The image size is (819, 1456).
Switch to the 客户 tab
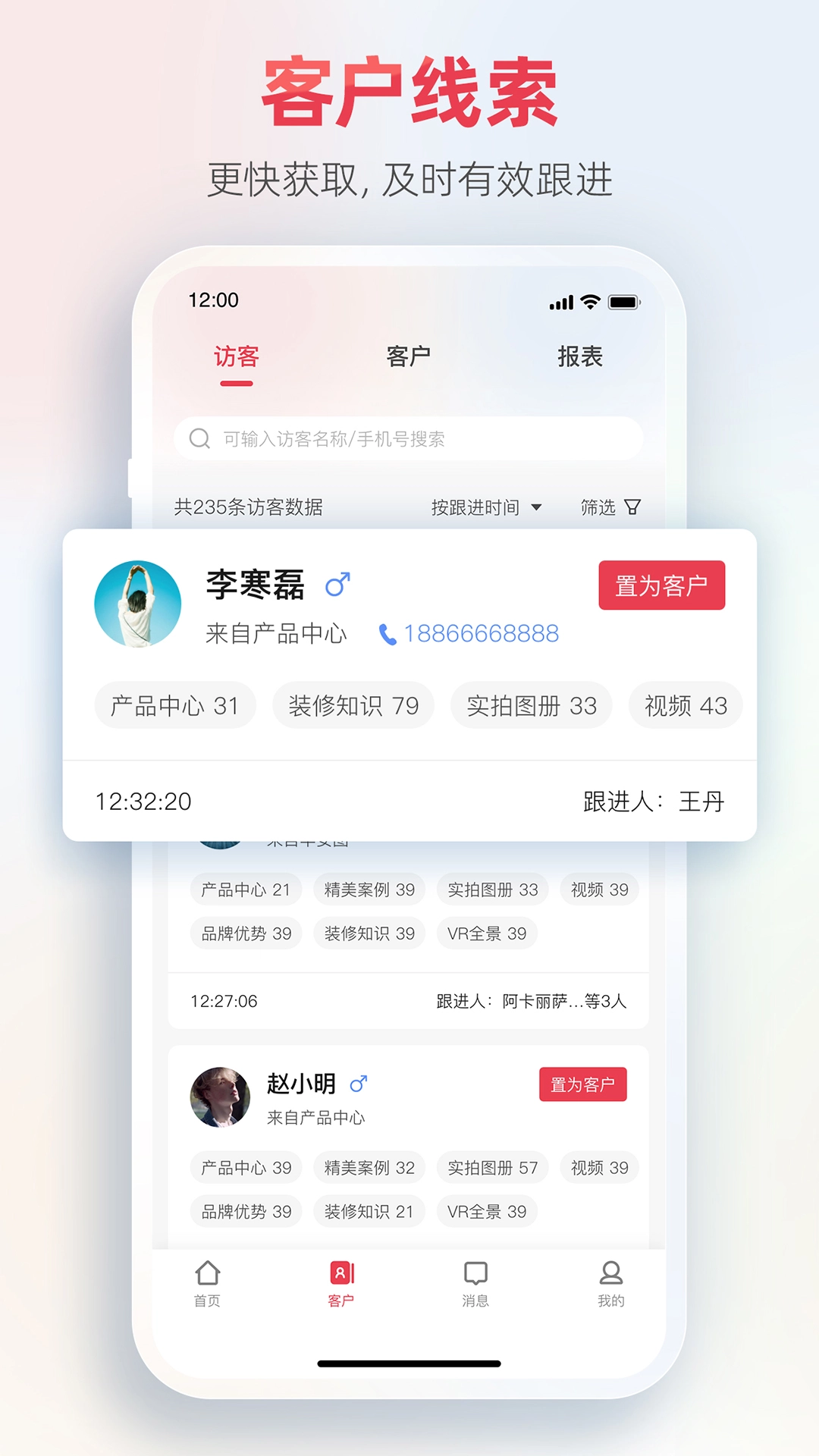coord(409,356)
